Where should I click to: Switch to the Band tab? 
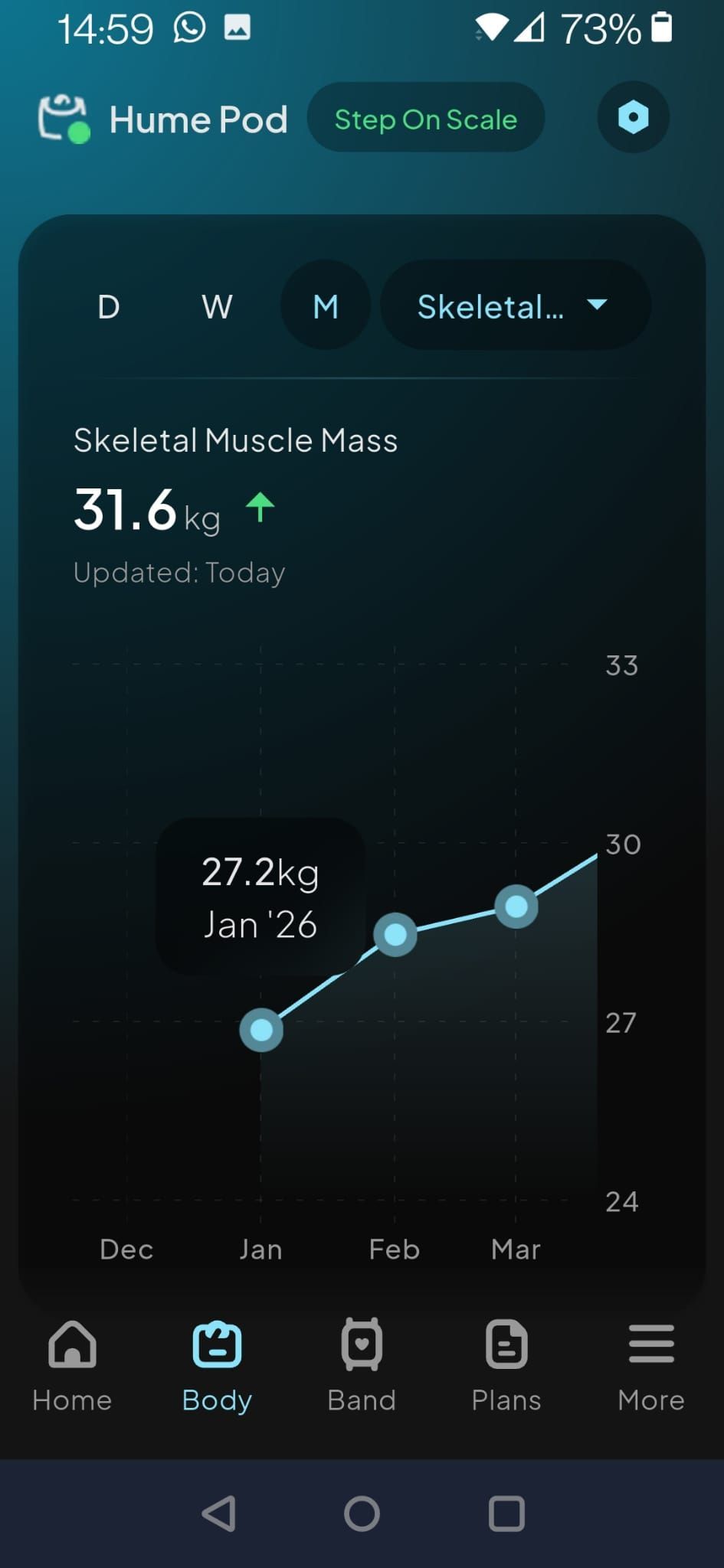click(362, 1366)
